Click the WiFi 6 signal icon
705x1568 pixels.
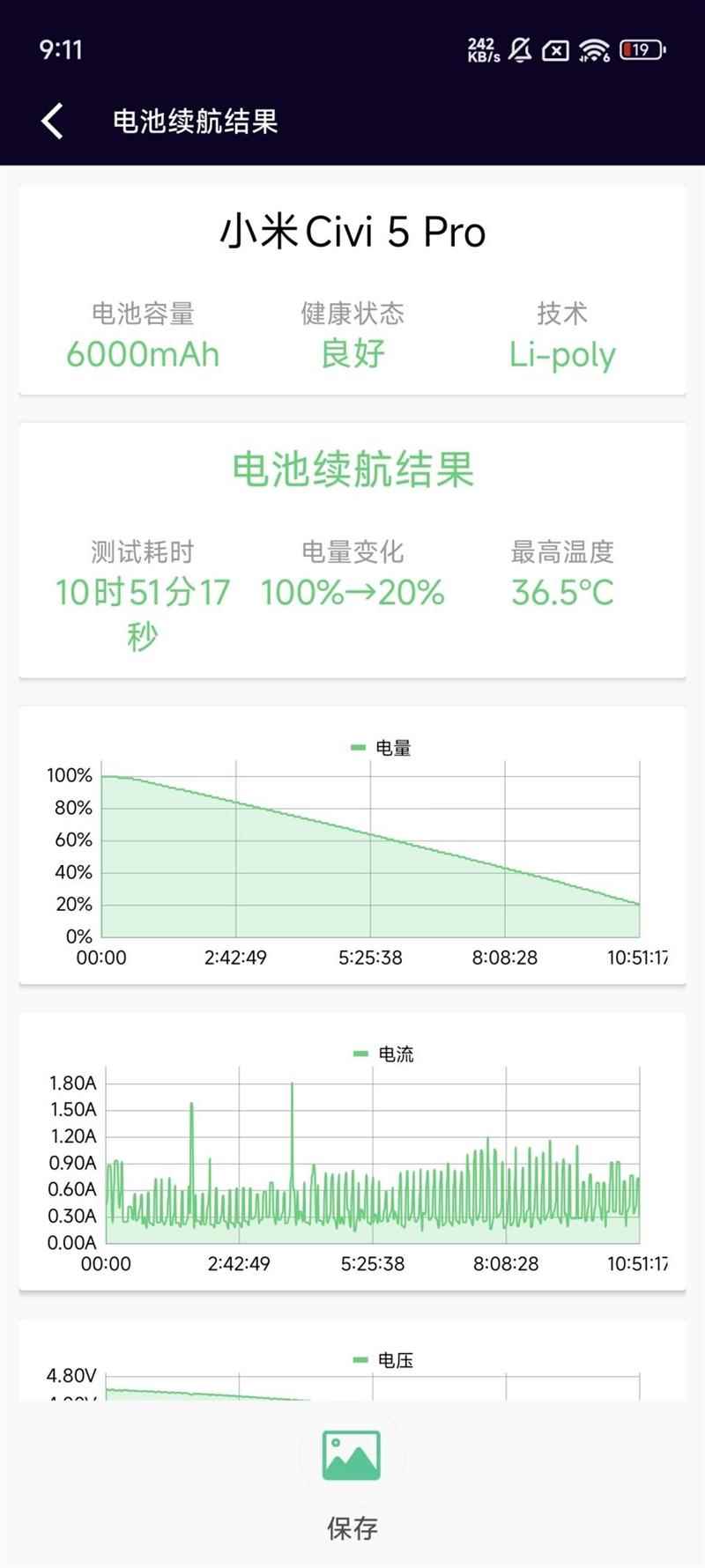(x=594, y=49)
